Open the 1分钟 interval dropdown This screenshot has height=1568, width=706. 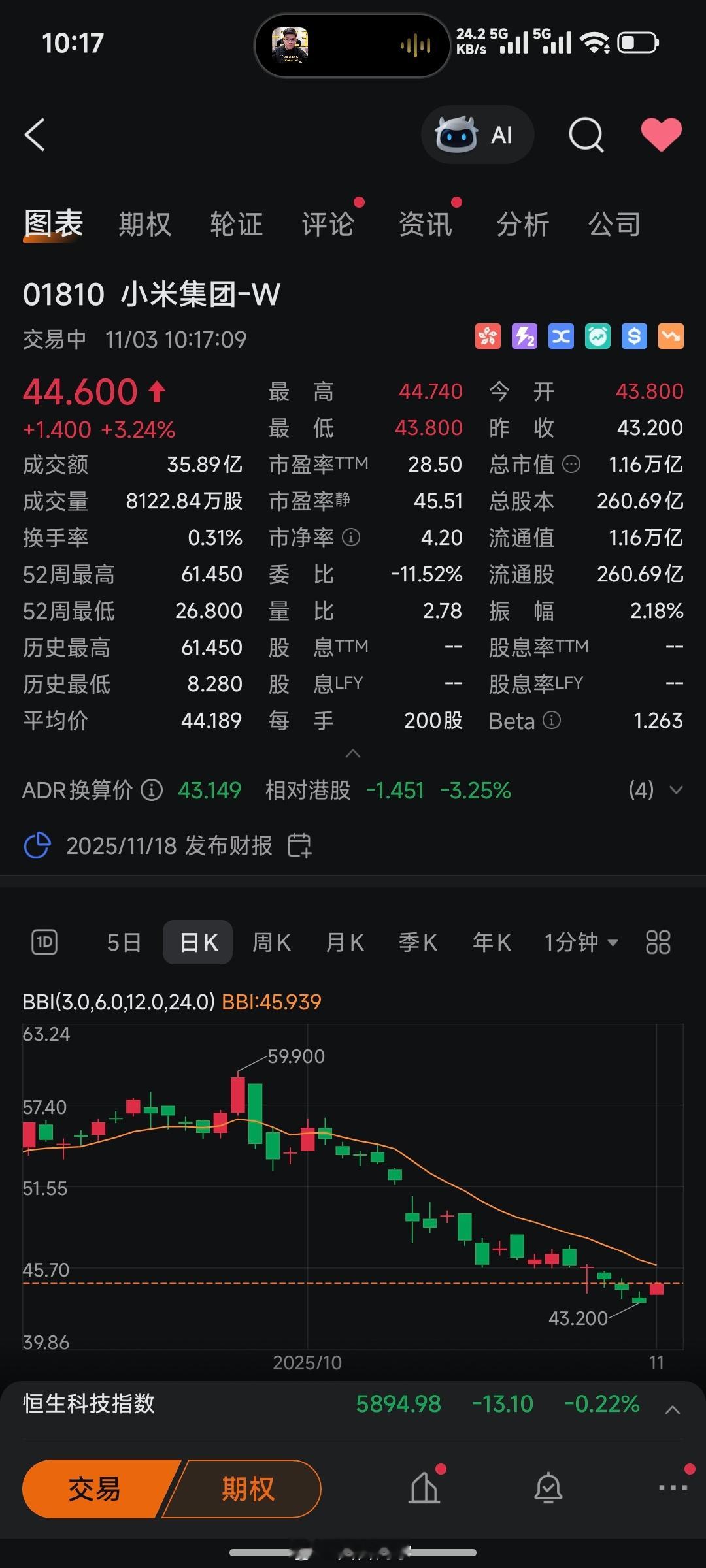pyautogui.click(x=580, y=941)
